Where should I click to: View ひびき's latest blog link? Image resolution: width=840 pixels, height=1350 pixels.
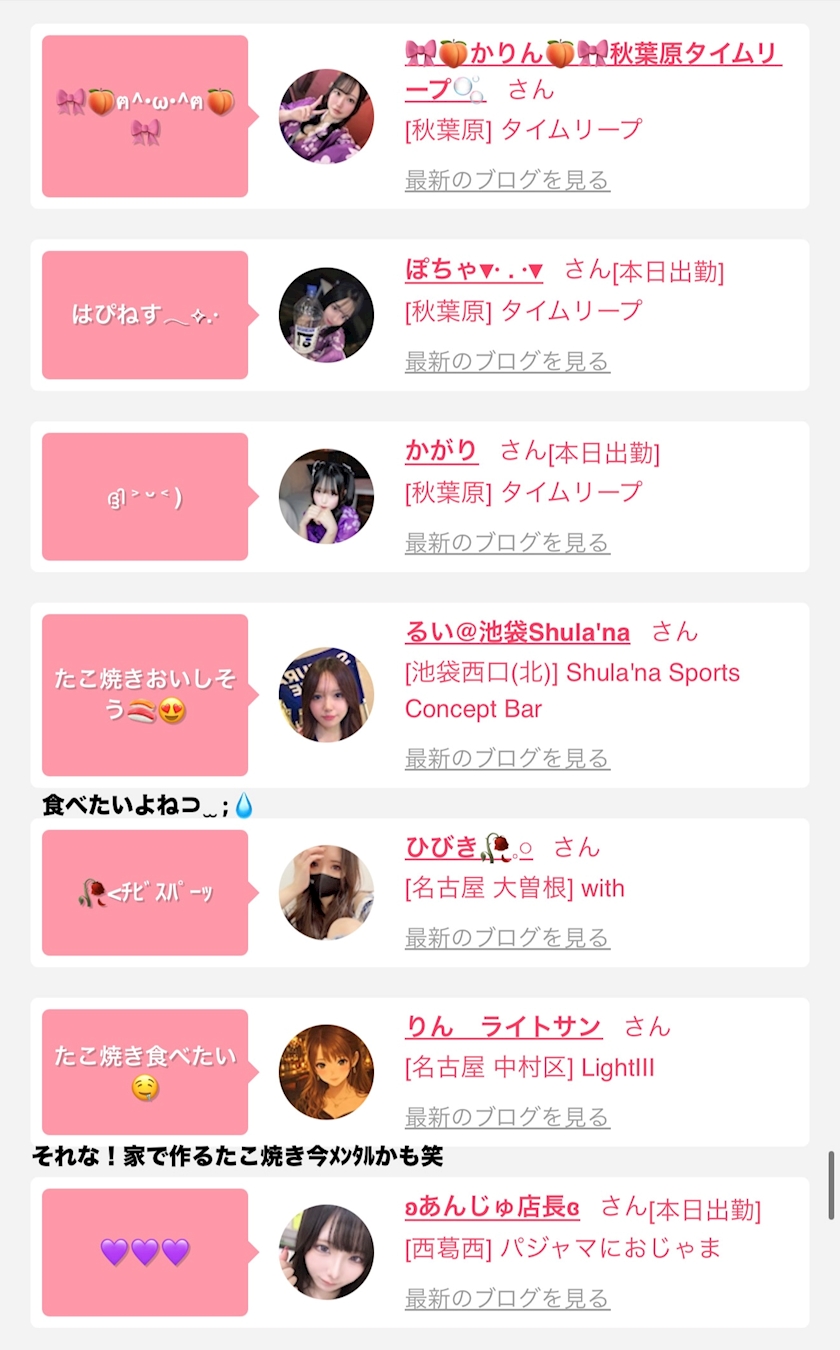click(x=507, y=937)
